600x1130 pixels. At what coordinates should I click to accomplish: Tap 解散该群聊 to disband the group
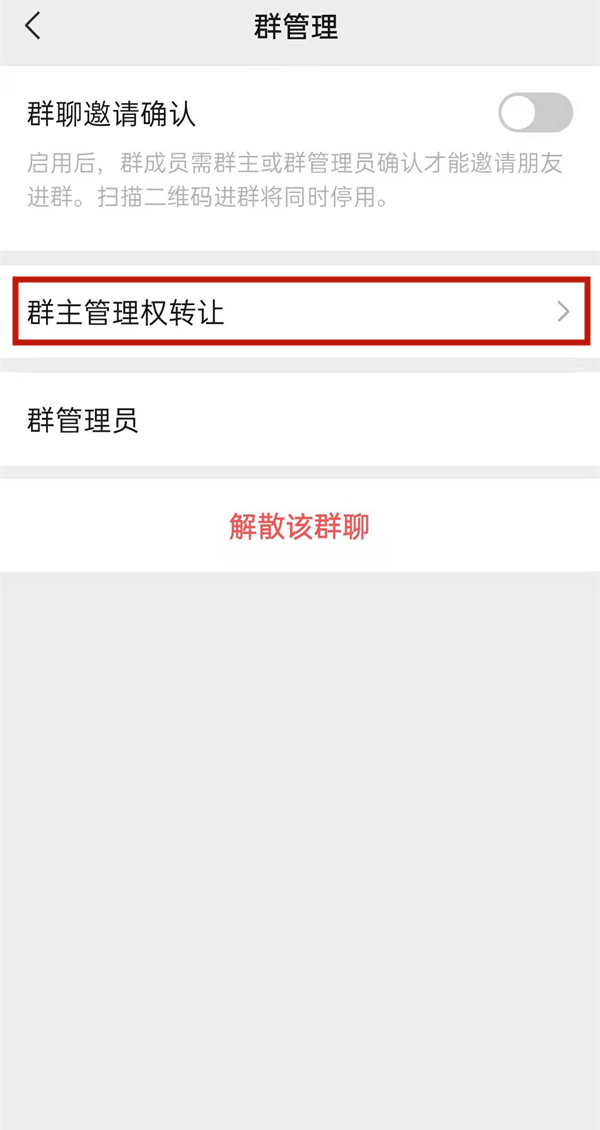coord(300,526)
